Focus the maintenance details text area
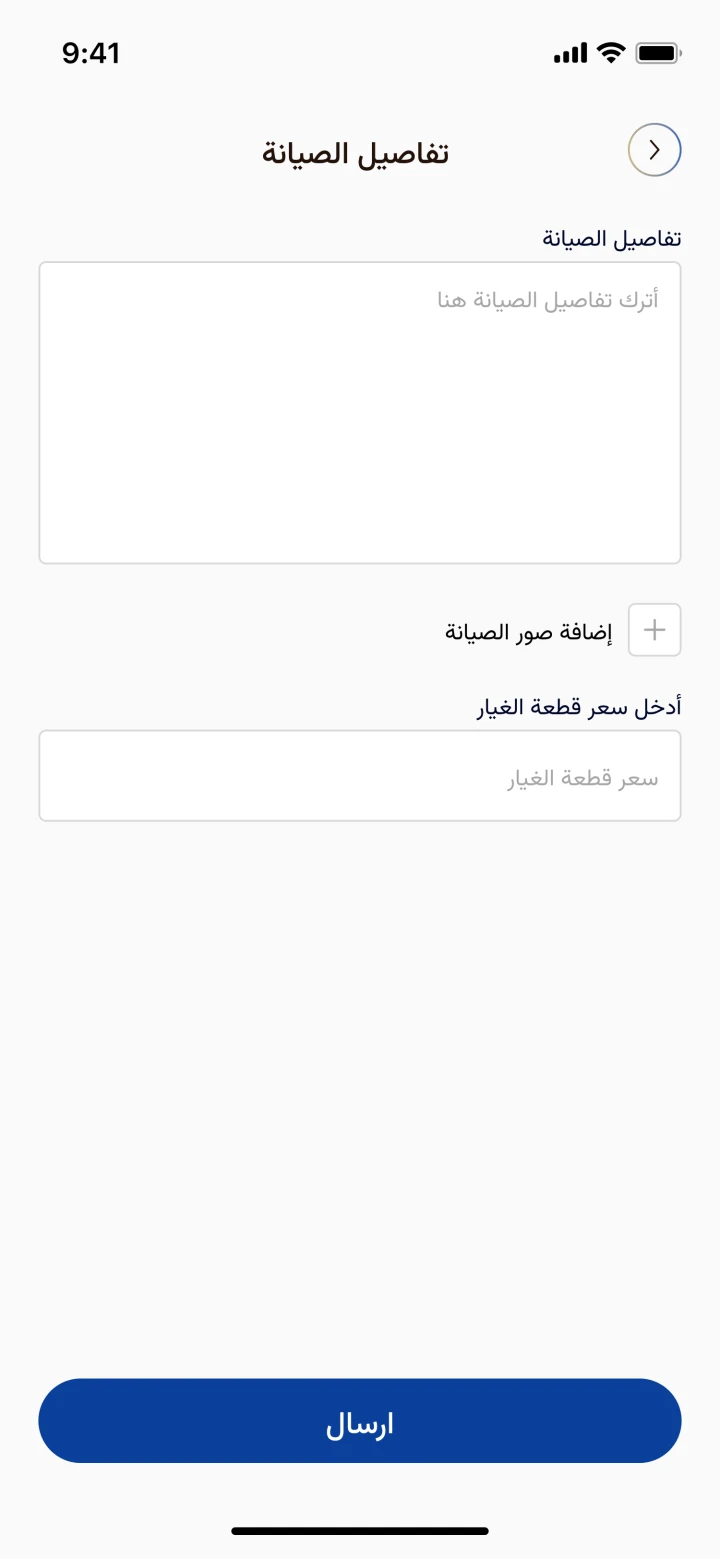The width and height of the screenshot is (720, 1559). pyautogui.click(x=360, y=412)
